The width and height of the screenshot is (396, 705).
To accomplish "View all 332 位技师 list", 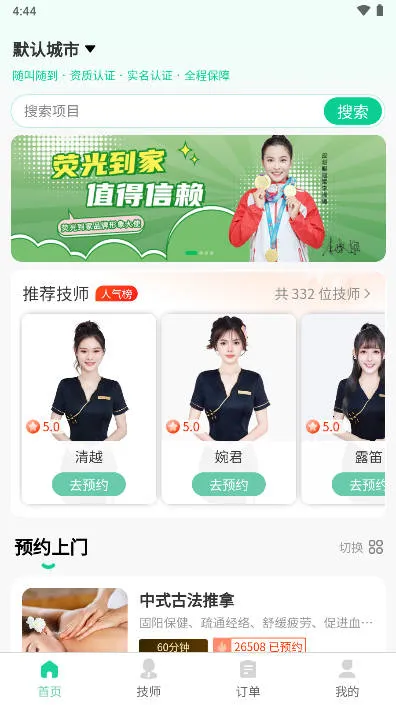I will coord(322,294).
